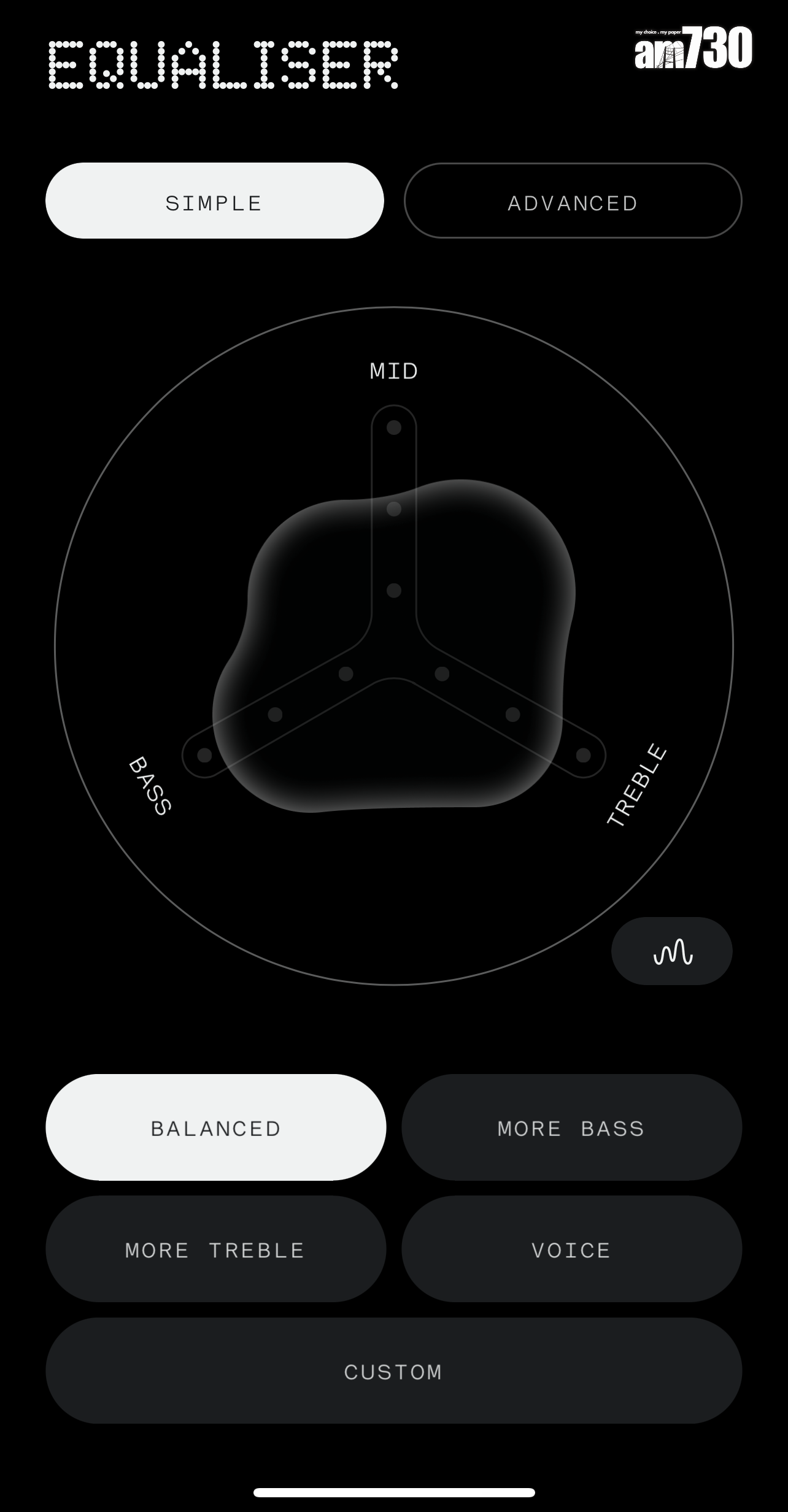Tap the waveform icon button
The image size is (788, 1512).
click(x=672, y=951)
